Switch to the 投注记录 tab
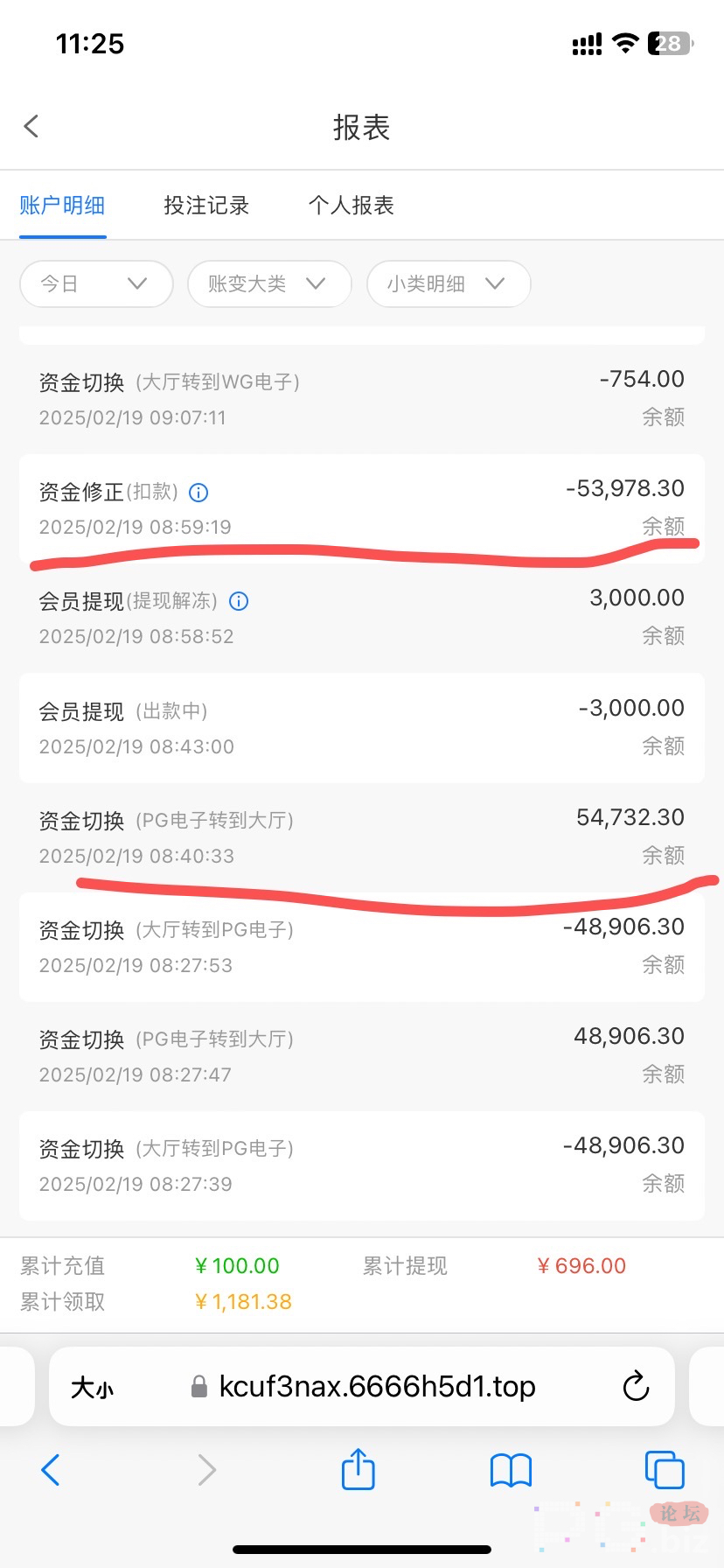724x1568 pixels. (x=206, y=205)
